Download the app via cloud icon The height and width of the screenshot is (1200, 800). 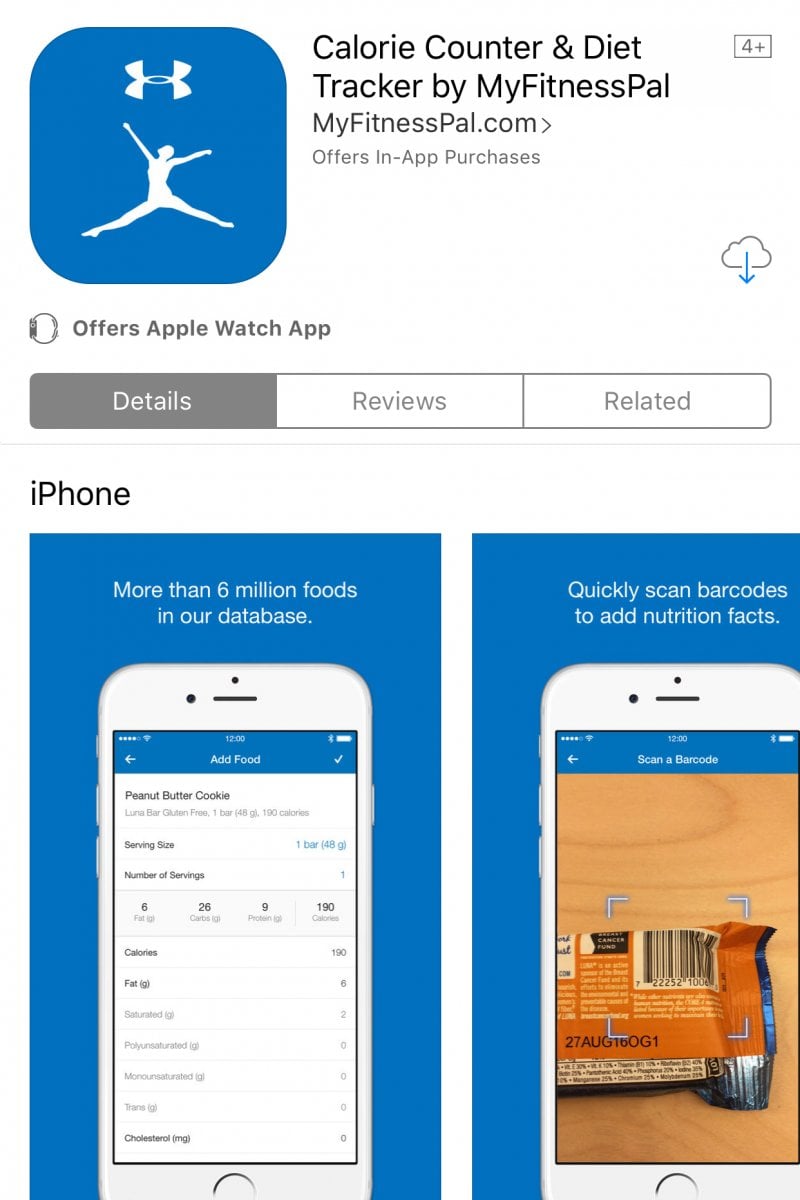click(746, 259)
